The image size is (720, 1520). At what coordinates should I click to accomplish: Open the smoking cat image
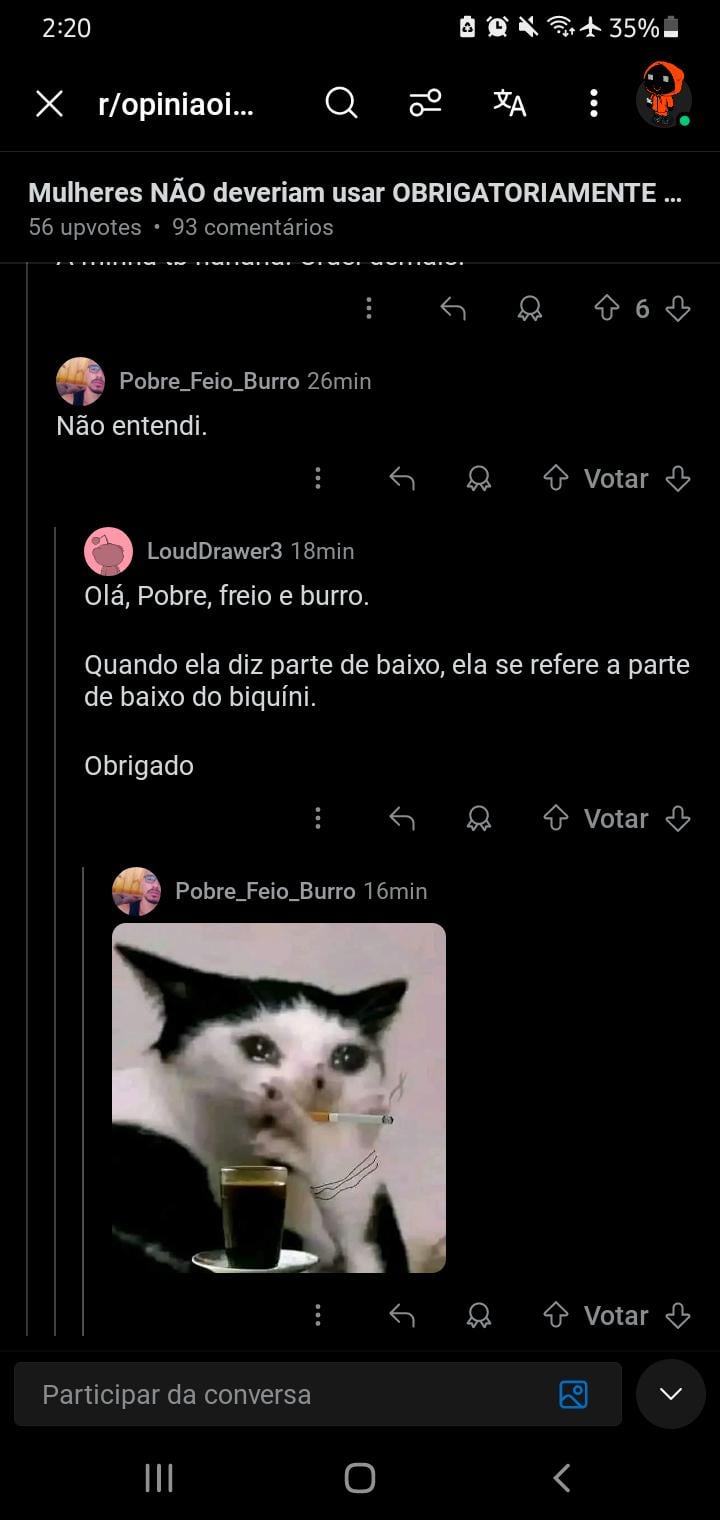[278, 1097]
